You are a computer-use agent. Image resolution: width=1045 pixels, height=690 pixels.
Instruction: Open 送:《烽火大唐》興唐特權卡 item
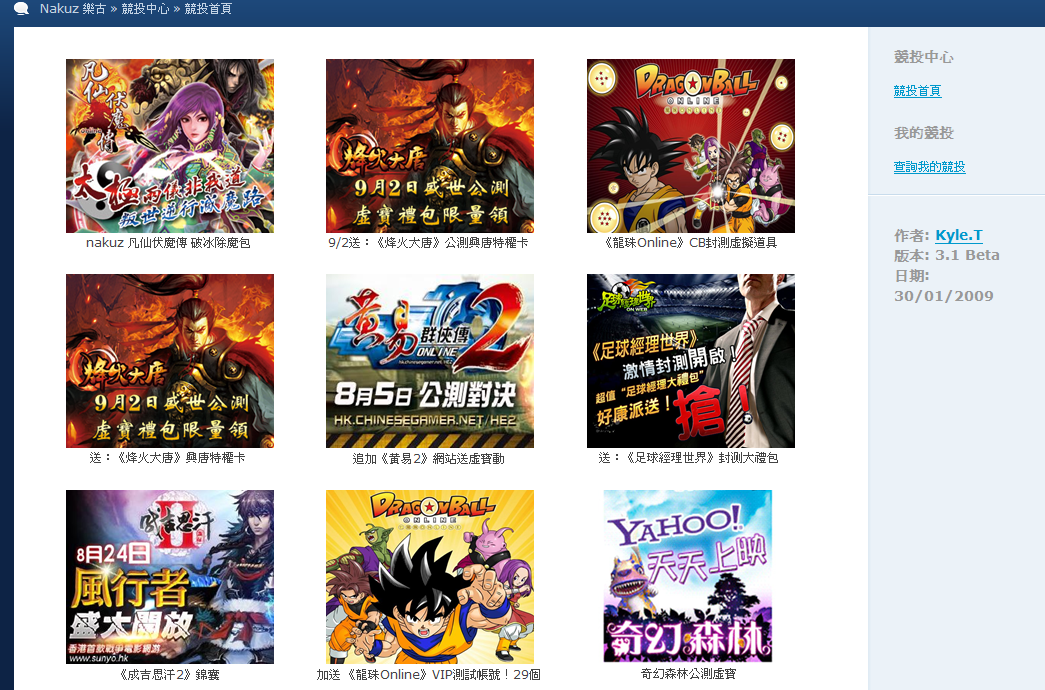click(x=169, y=361)
